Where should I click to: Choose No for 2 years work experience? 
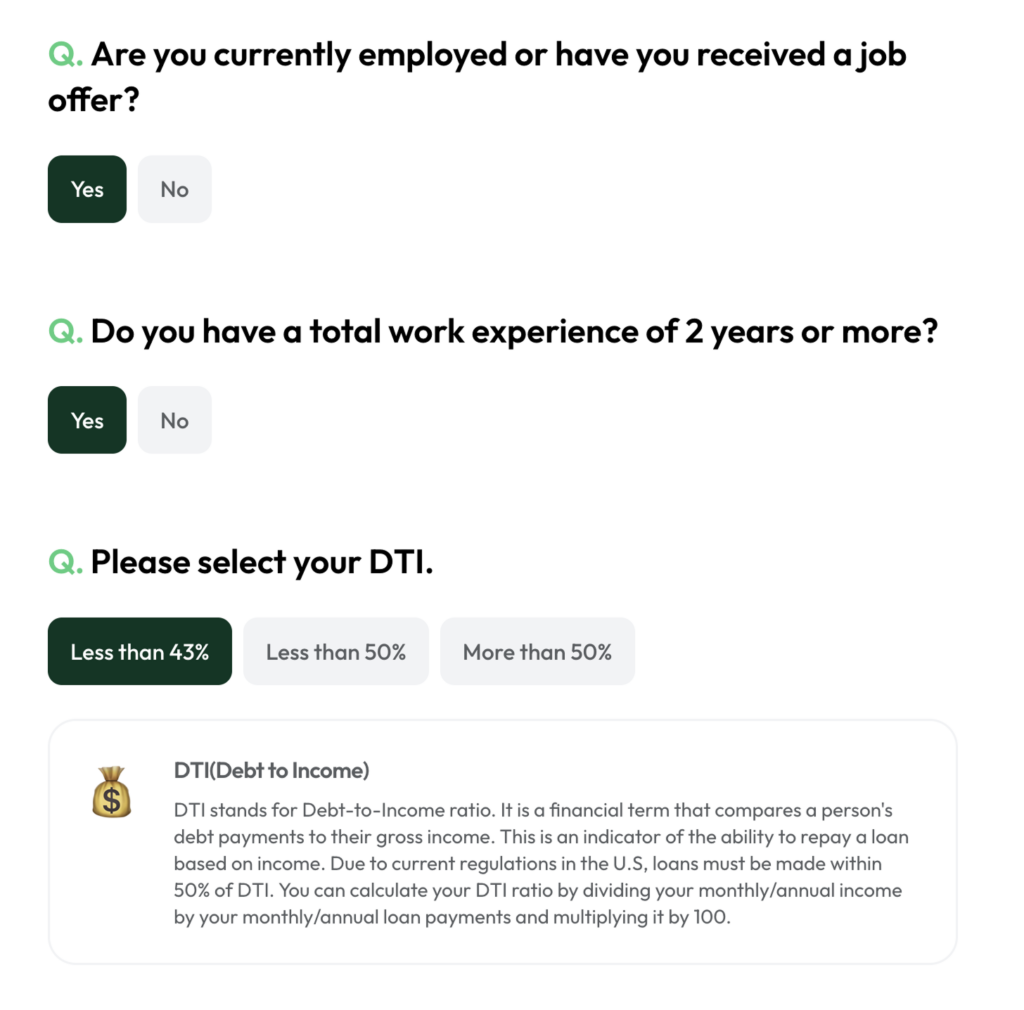(174, 420)
